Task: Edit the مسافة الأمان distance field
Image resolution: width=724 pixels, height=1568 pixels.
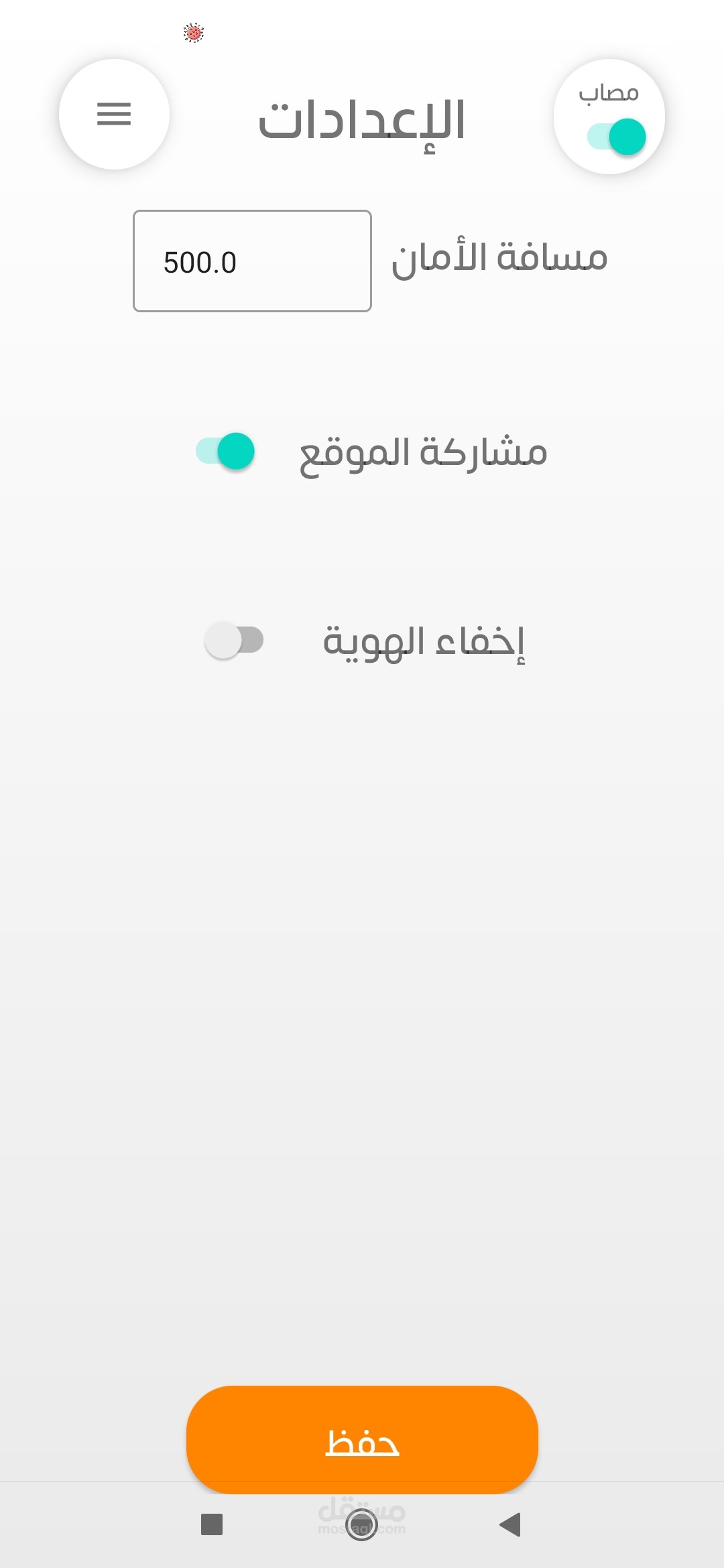Action: pos(252,261)
